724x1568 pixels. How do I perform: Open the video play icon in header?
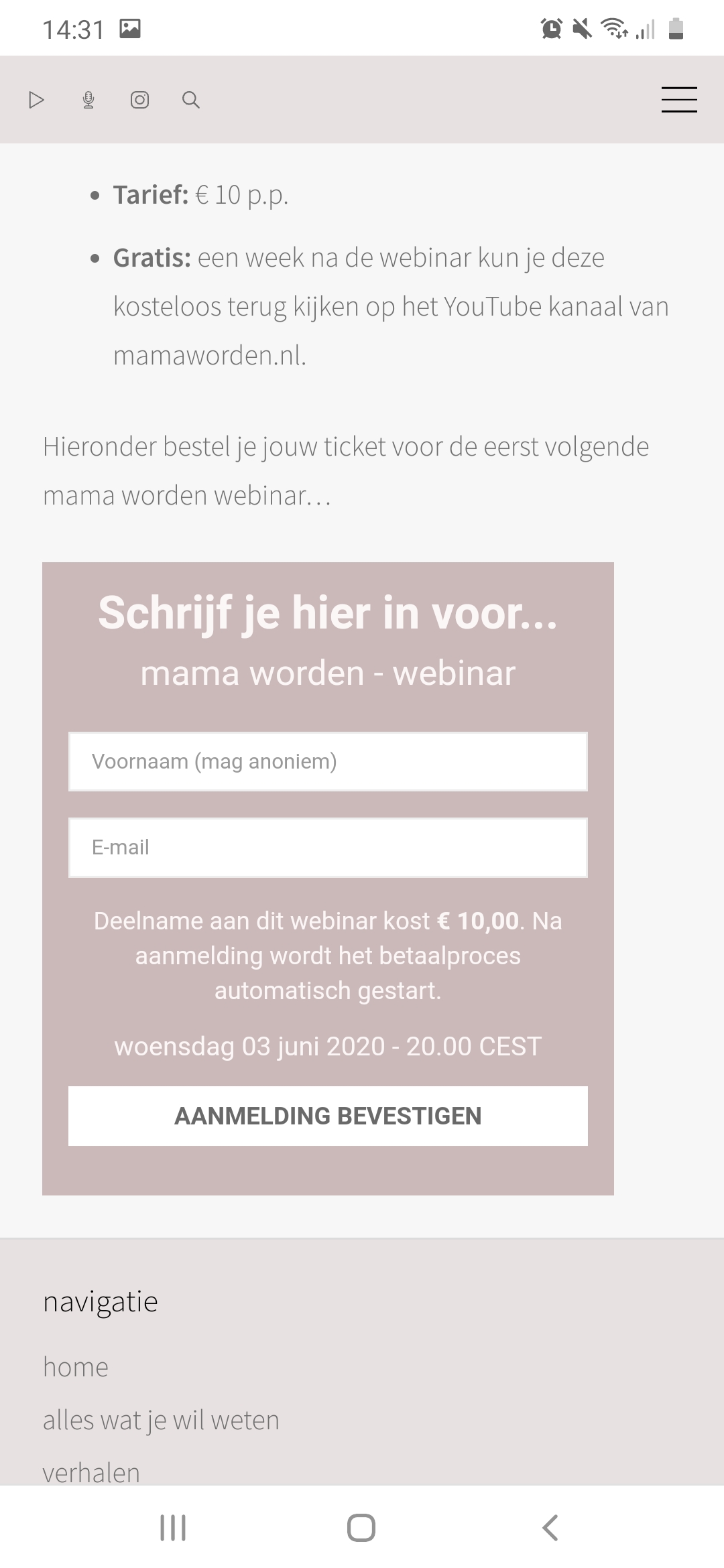[37, 100]
